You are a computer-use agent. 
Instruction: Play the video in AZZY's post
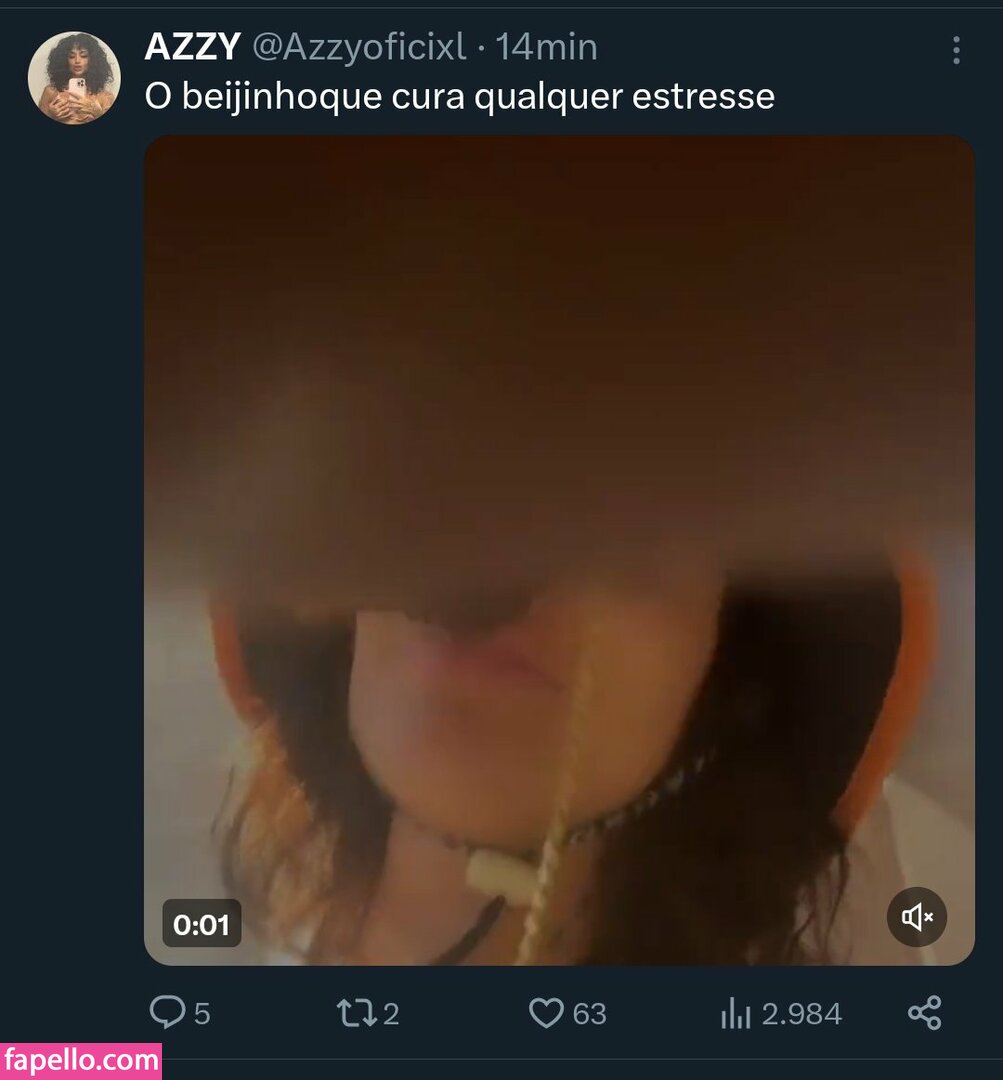[559, 550]
